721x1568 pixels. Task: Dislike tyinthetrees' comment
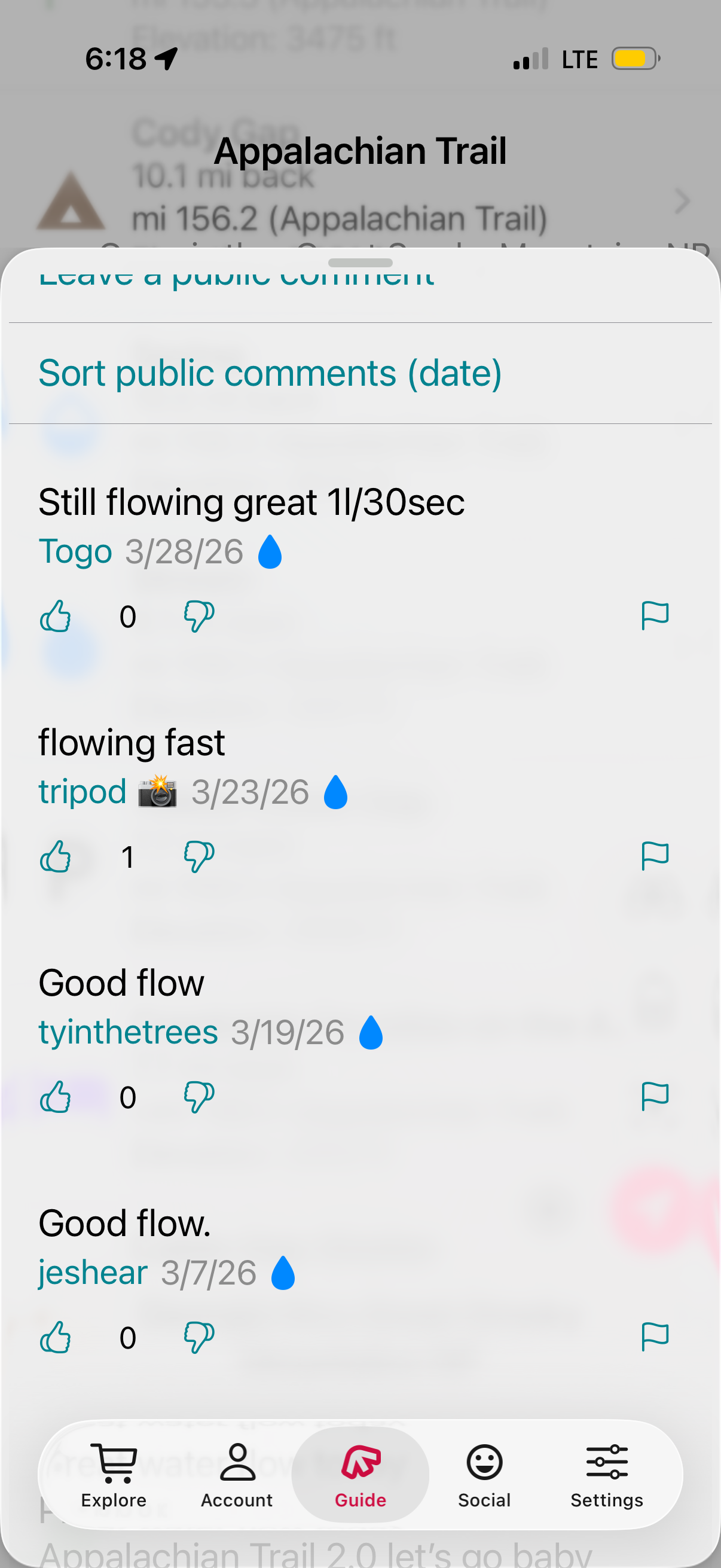coord(199,1097)
